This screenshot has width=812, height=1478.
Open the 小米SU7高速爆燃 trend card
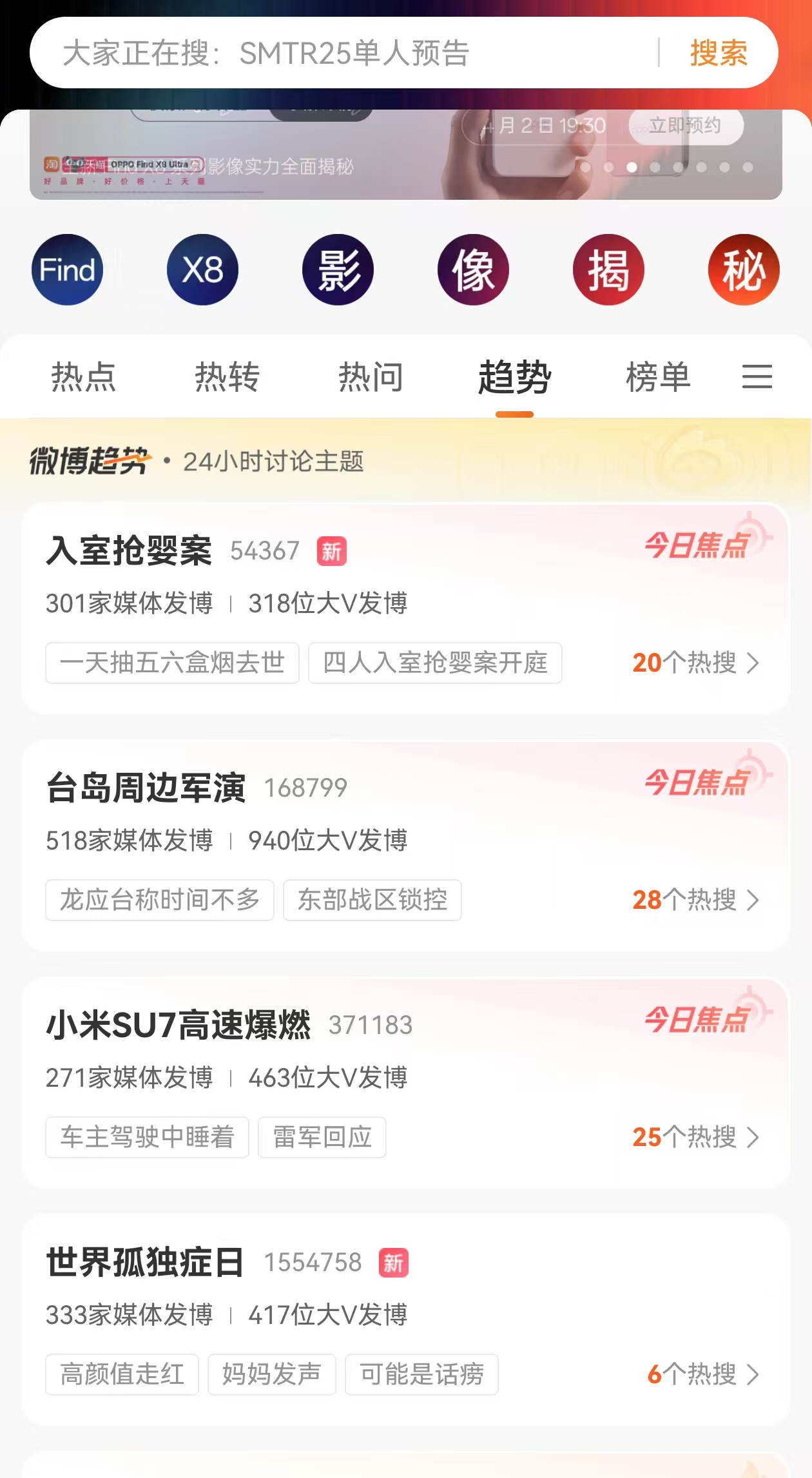coord(179,1025)
